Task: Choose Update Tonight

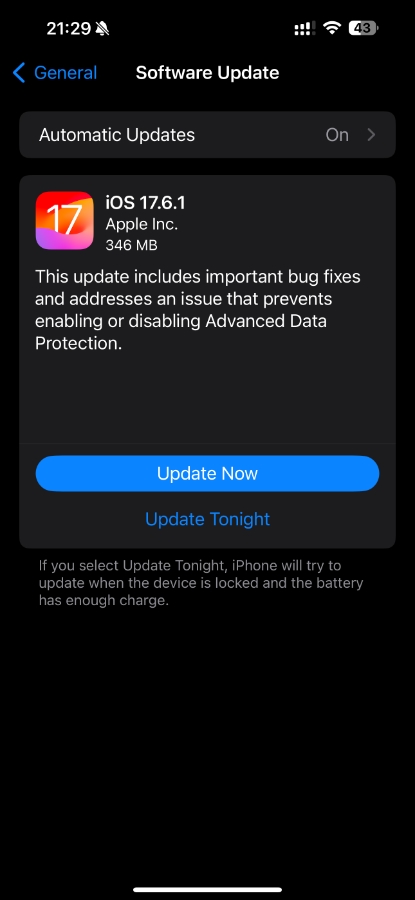Action: (x=207, y=519)
